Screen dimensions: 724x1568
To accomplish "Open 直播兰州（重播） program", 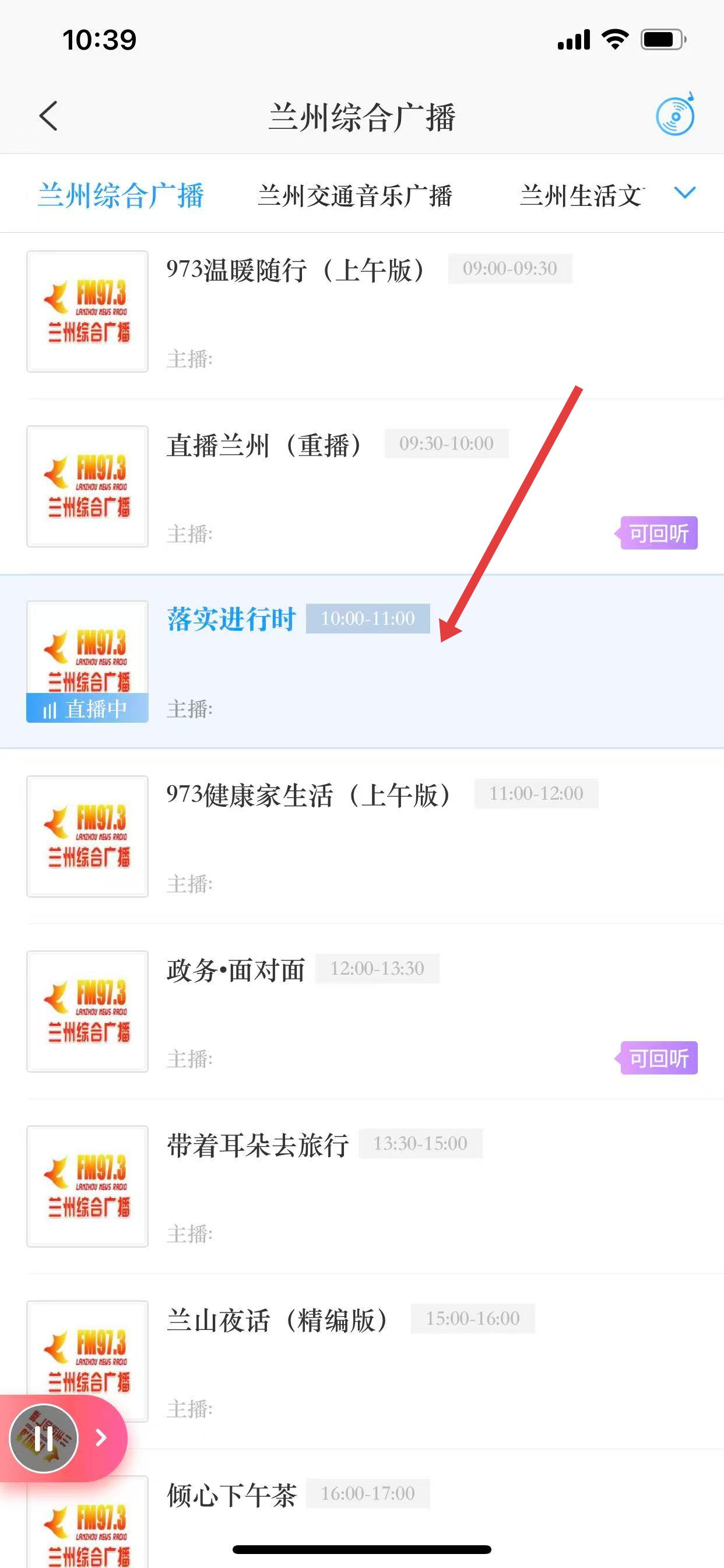I will pyautogui.click(x=265, y=446).
